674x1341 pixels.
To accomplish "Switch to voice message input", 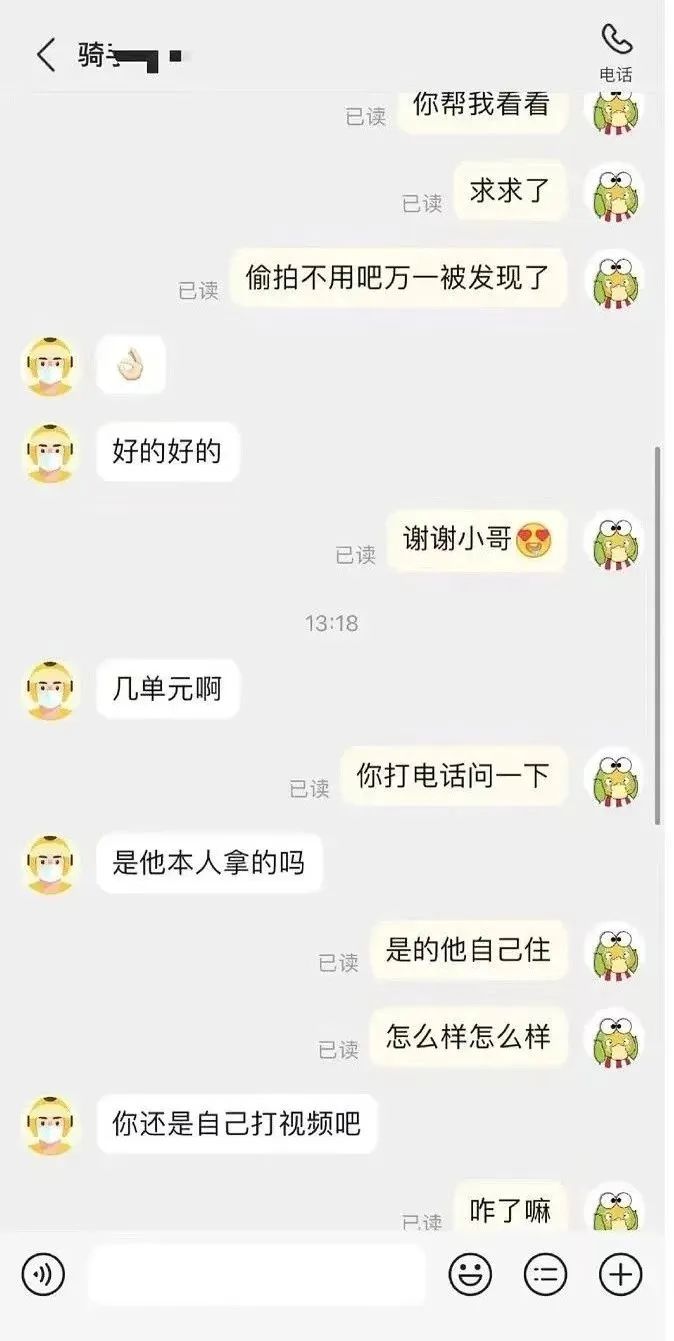I will click(42, 1274).
